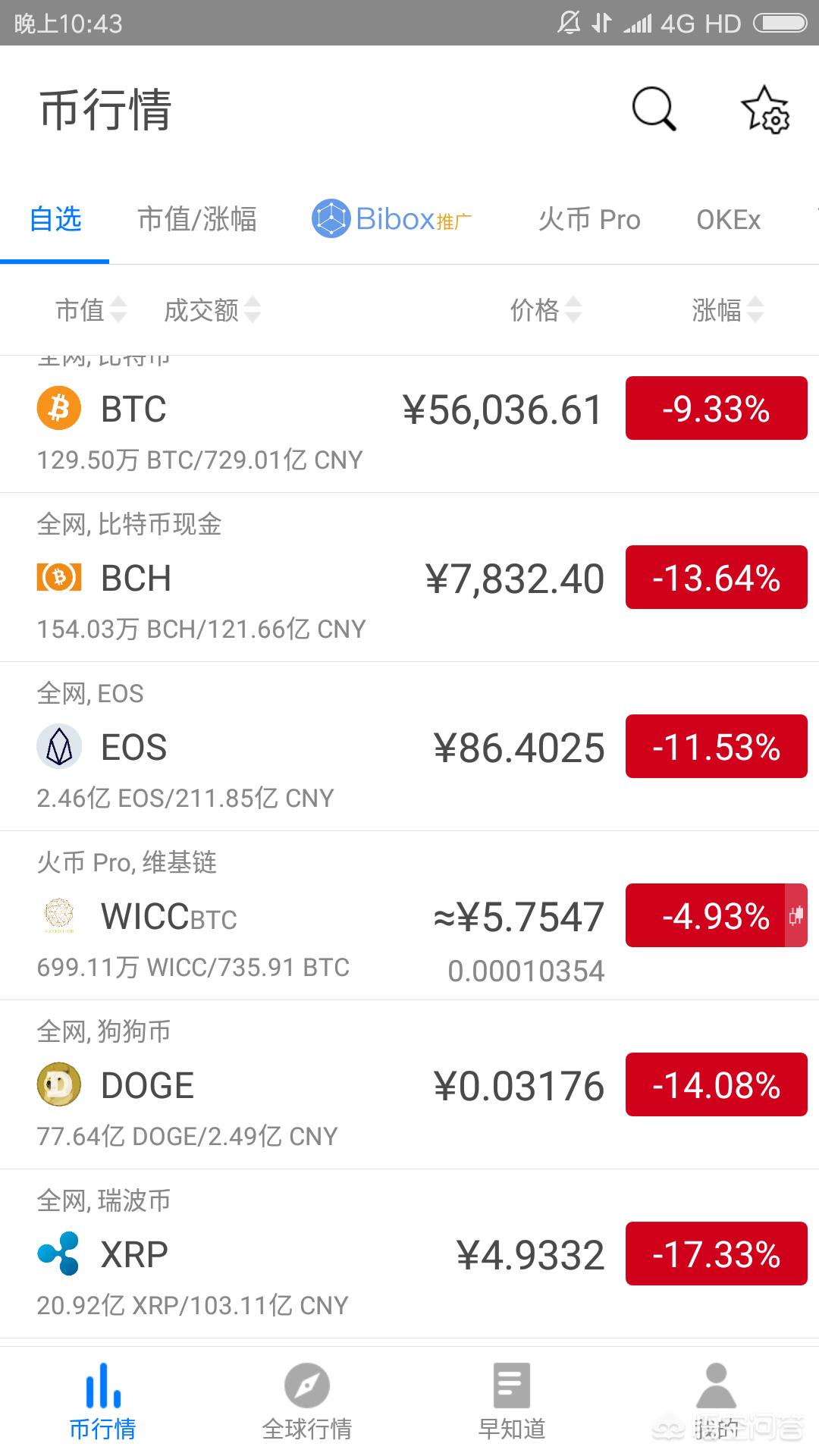The height and width of the screenshot is (1456, 819).
Task: Open the WICC/BTC pair row
Action: point(409,915)
